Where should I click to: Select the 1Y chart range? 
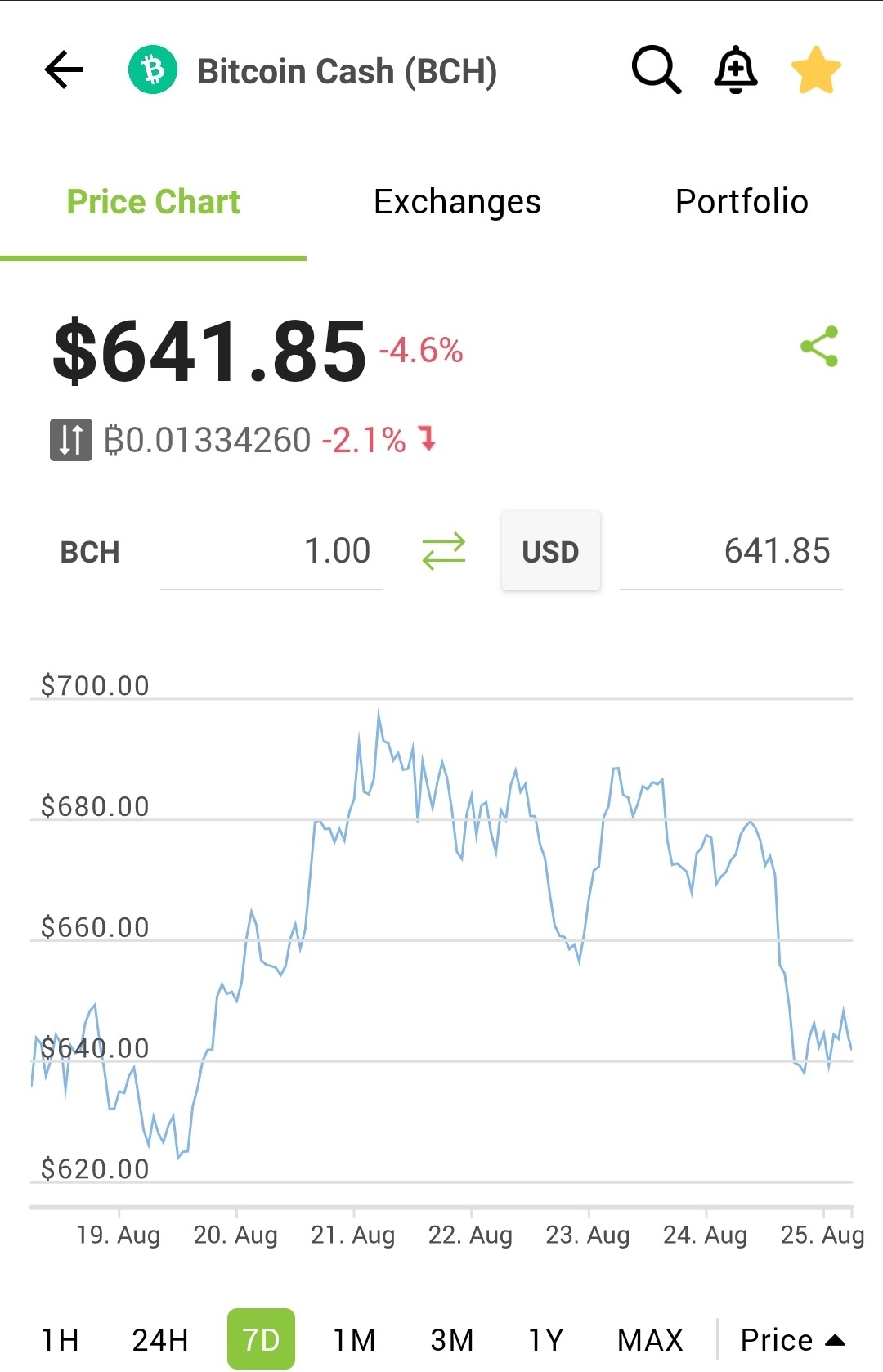coord(546,1340)
